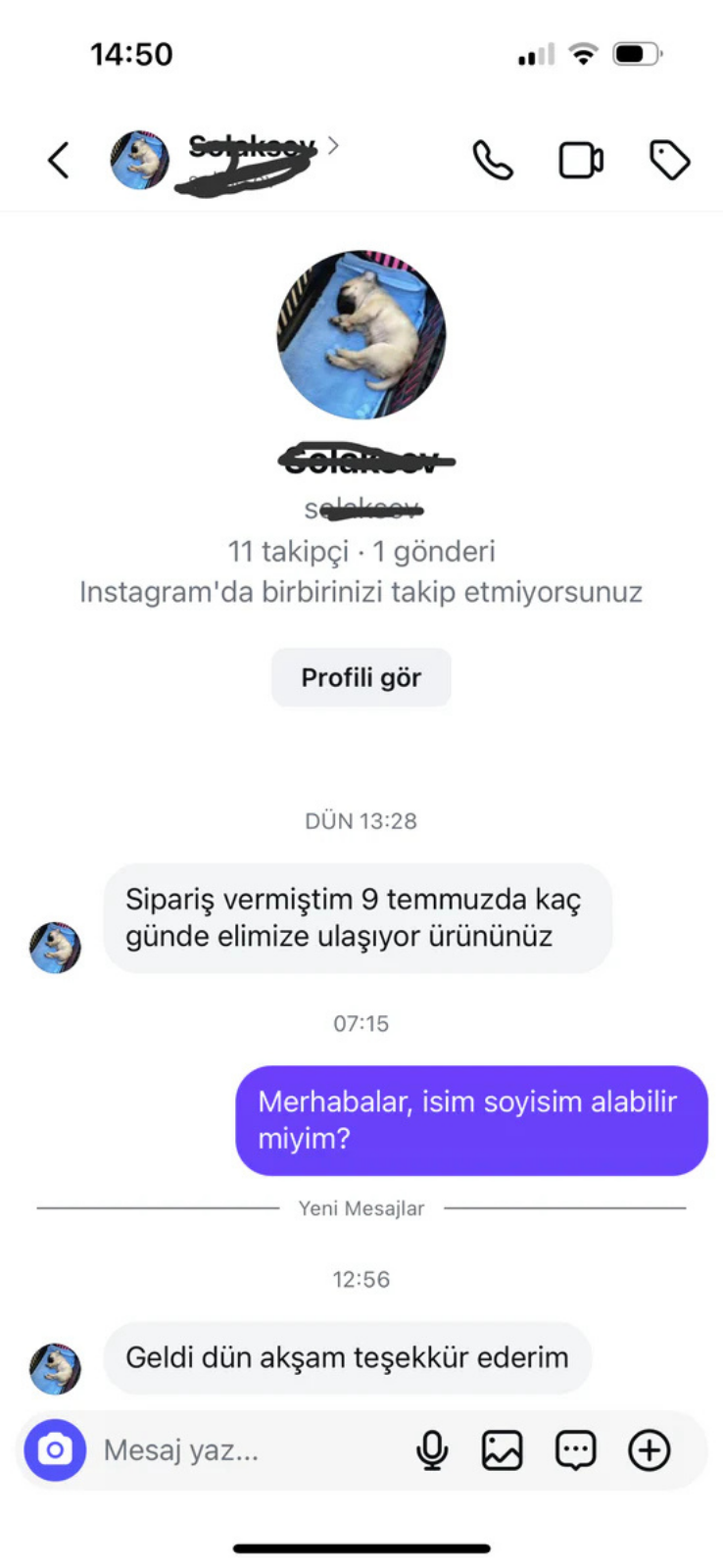The image size is (723, 1568).
Task: Start a voice call
Action: [x=493, y=160]
